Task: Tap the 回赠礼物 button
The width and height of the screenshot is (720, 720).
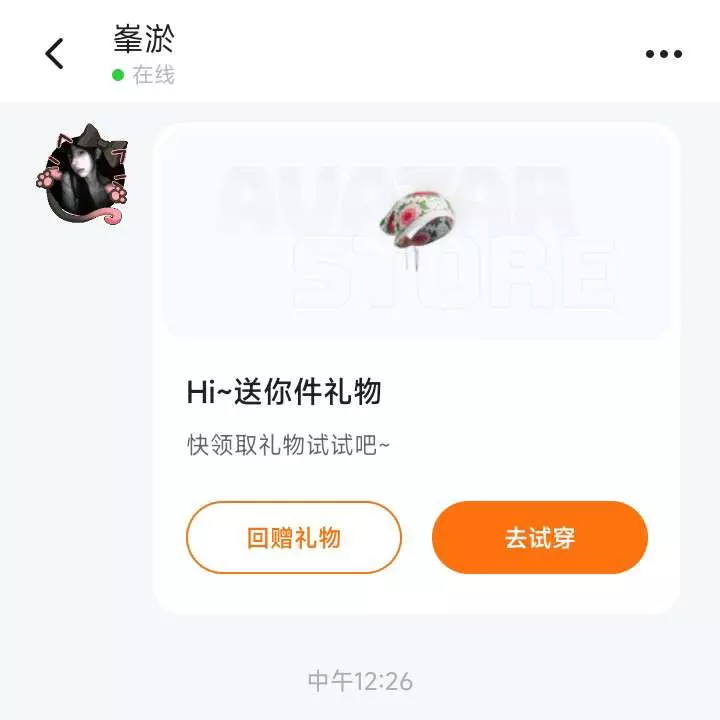Action: (293, 538)
